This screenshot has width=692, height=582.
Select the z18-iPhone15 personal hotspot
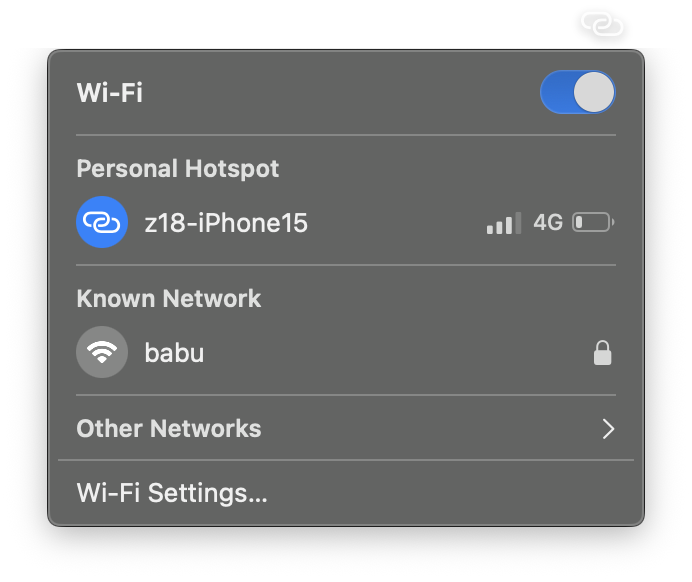(x=346, y=222)
